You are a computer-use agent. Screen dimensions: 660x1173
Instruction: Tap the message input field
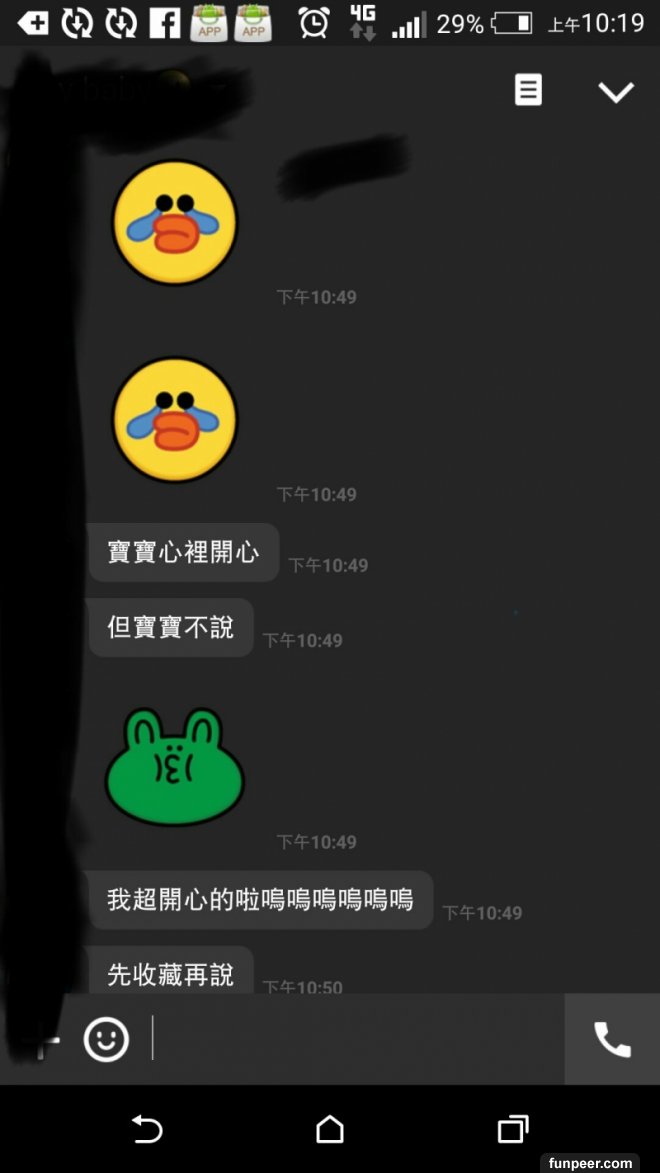(x=355, y=1039)
